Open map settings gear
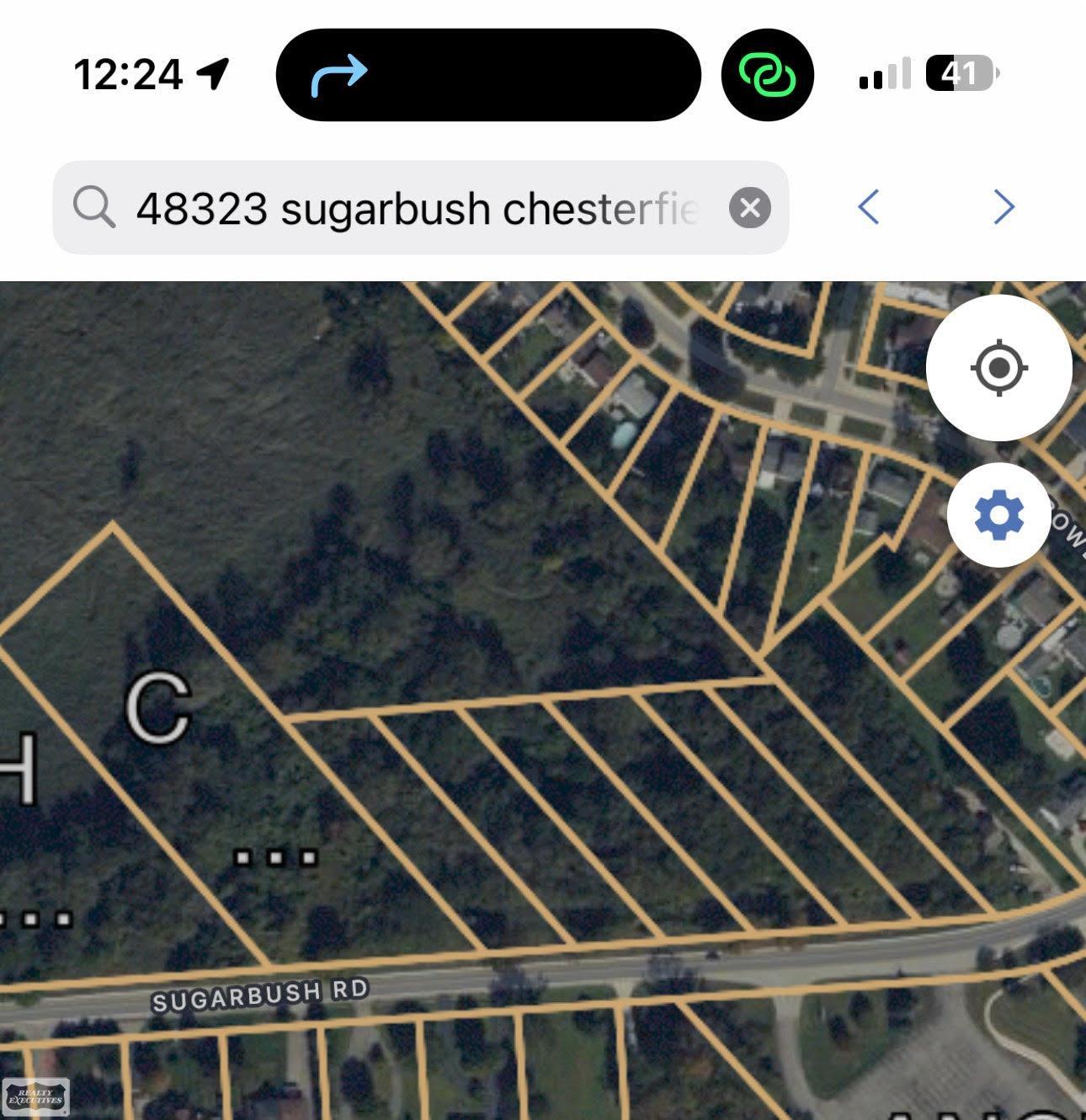Image resolution: width=1086 pixels, height=1120 pixels. click(998, 515)
